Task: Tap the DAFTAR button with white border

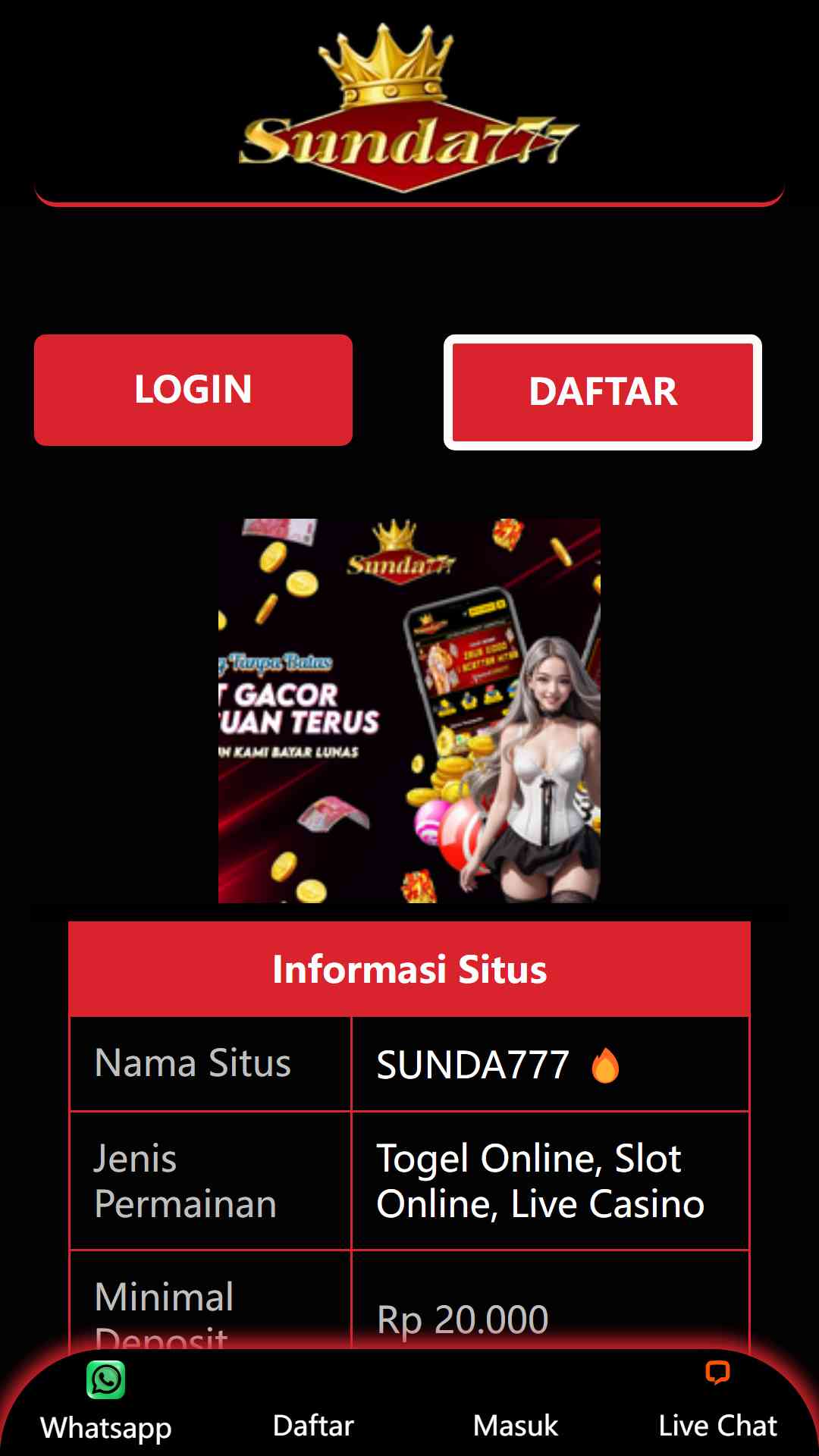Action: [x=603, y=392]
